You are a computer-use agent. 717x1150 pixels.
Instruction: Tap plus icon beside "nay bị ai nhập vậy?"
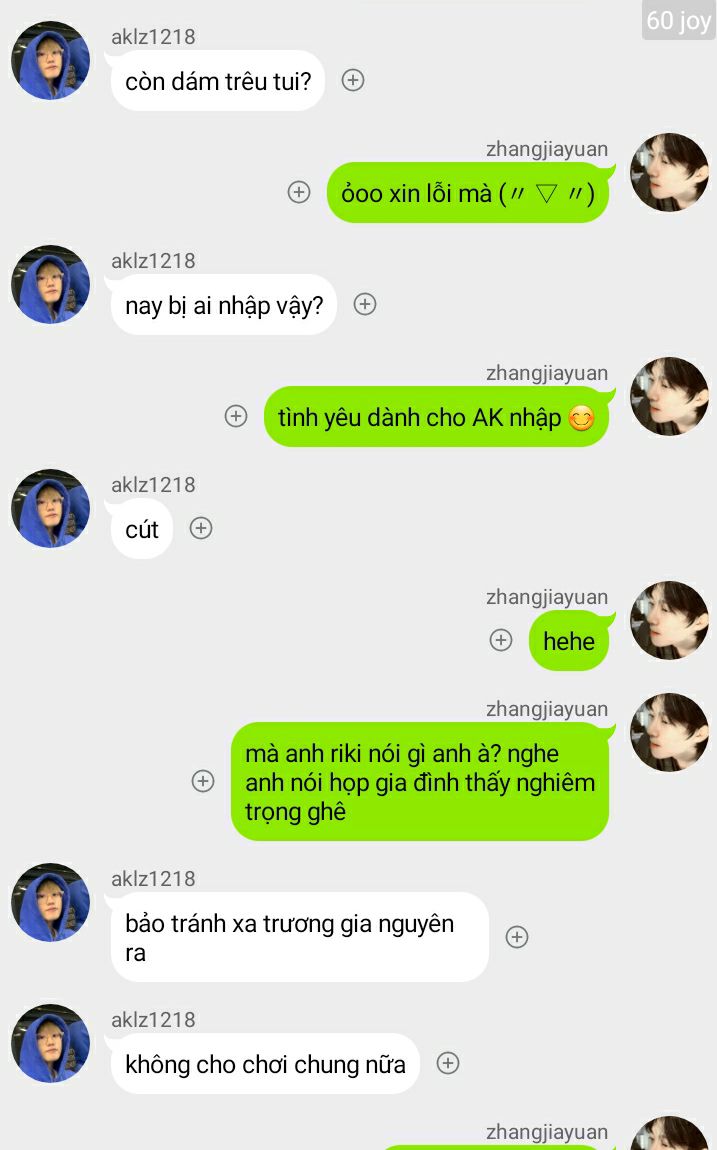click(365, 304)
